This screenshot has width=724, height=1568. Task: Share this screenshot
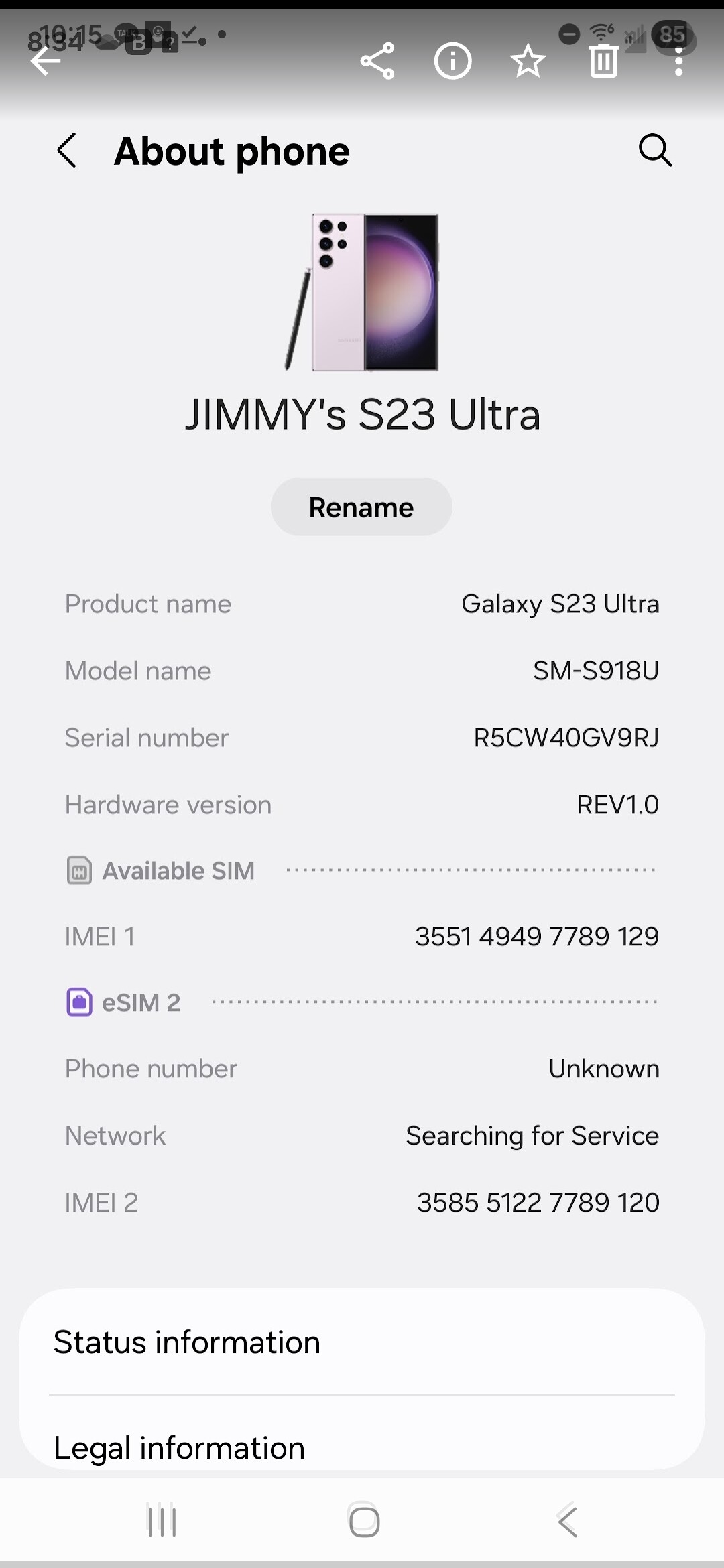(x=377, y=62)
